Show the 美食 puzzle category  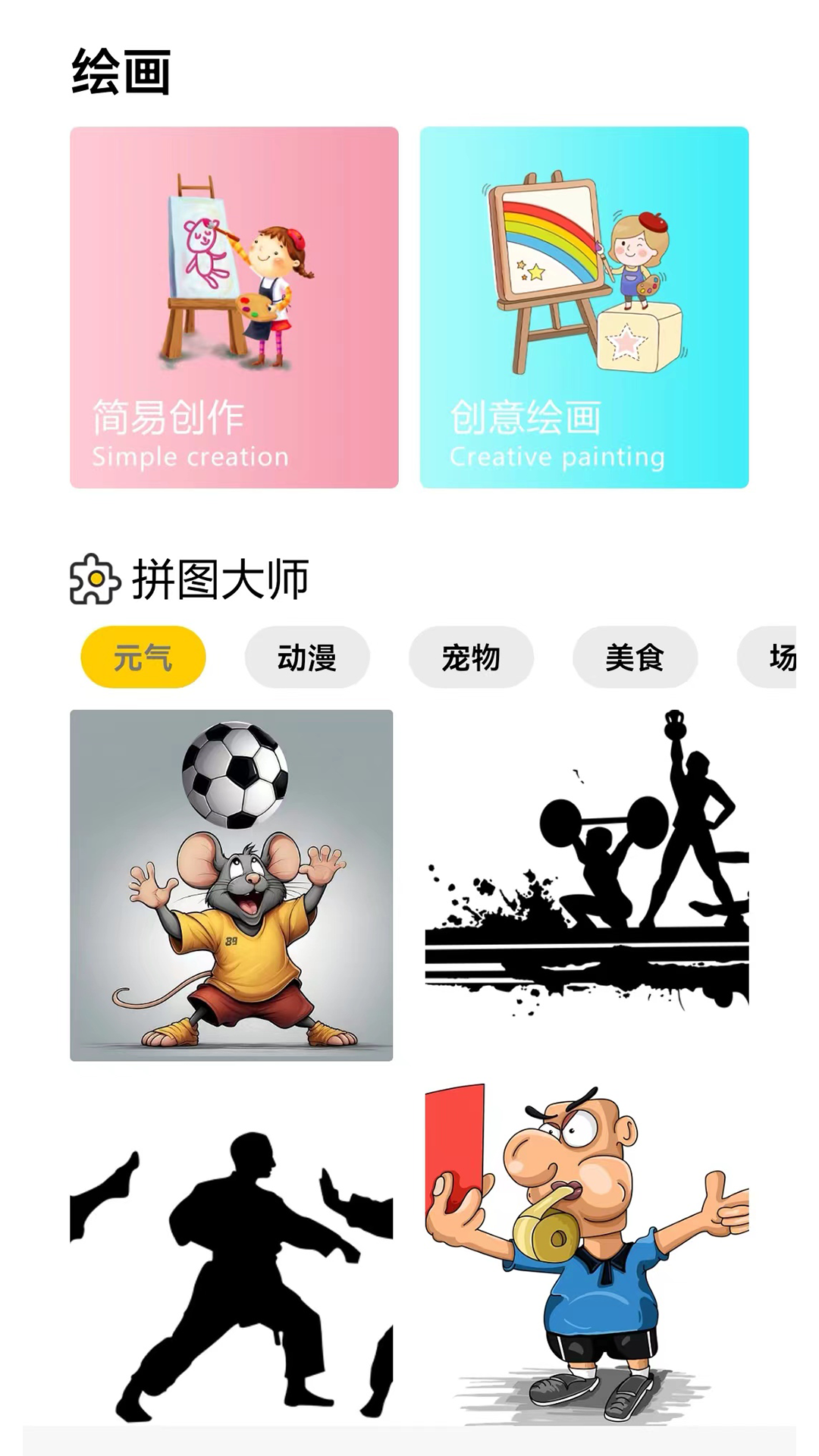coord(635,657)
